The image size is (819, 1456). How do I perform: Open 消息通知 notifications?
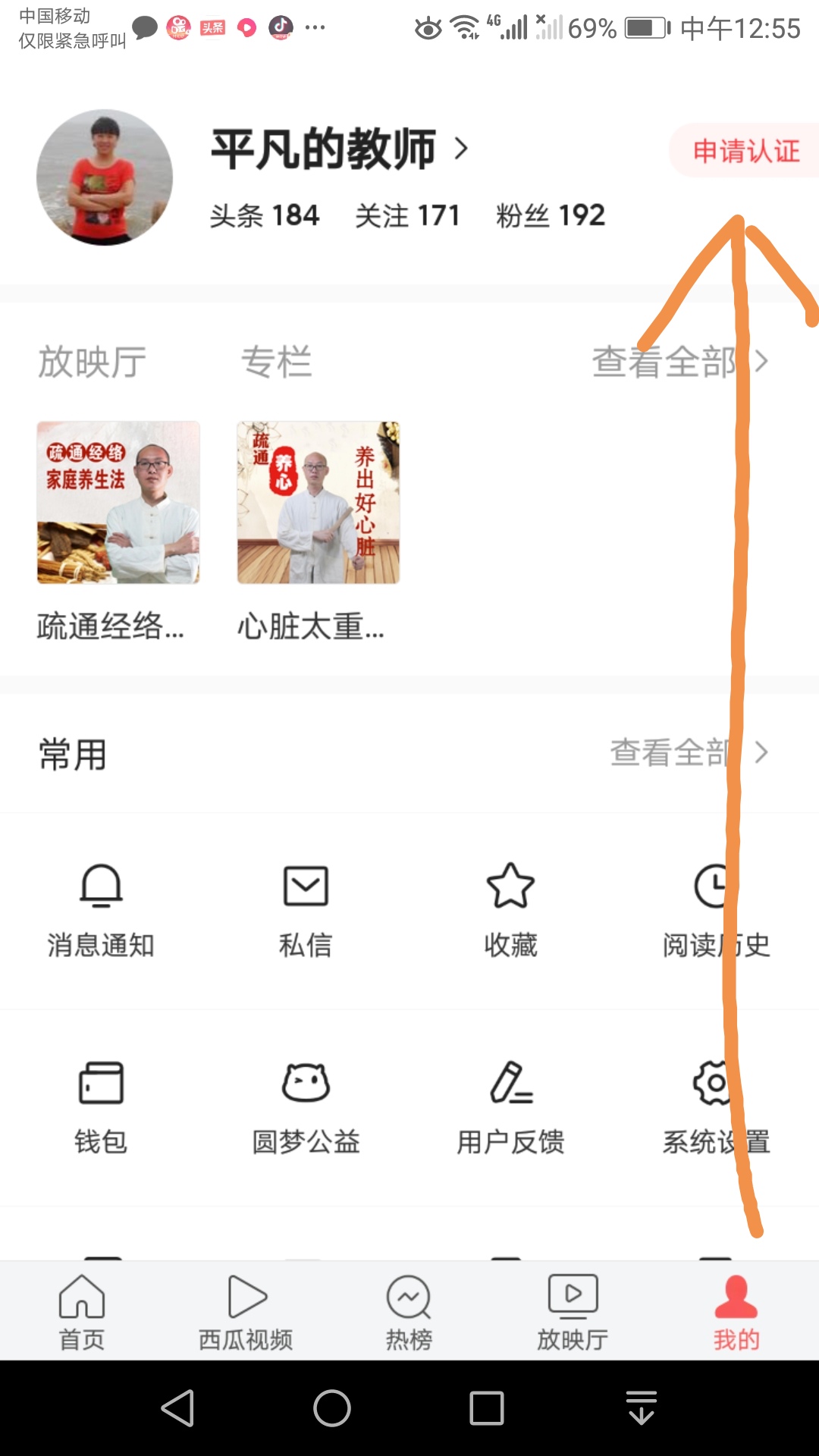99,910
